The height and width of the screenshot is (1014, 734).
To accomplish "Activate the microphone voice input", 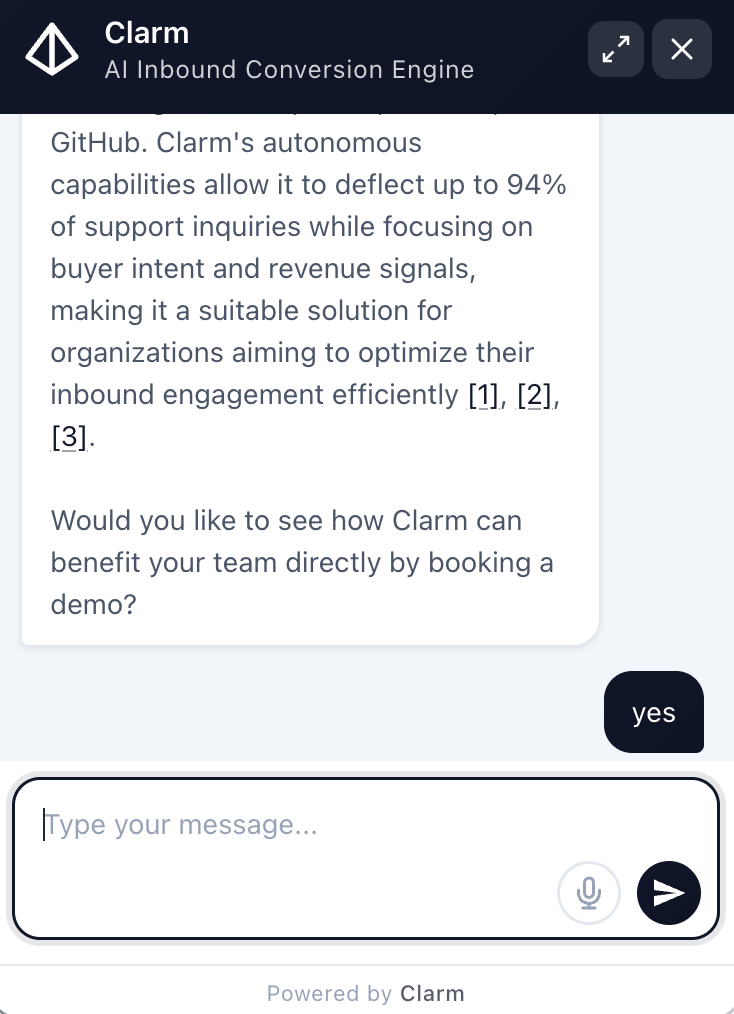I will click(589, 893).
